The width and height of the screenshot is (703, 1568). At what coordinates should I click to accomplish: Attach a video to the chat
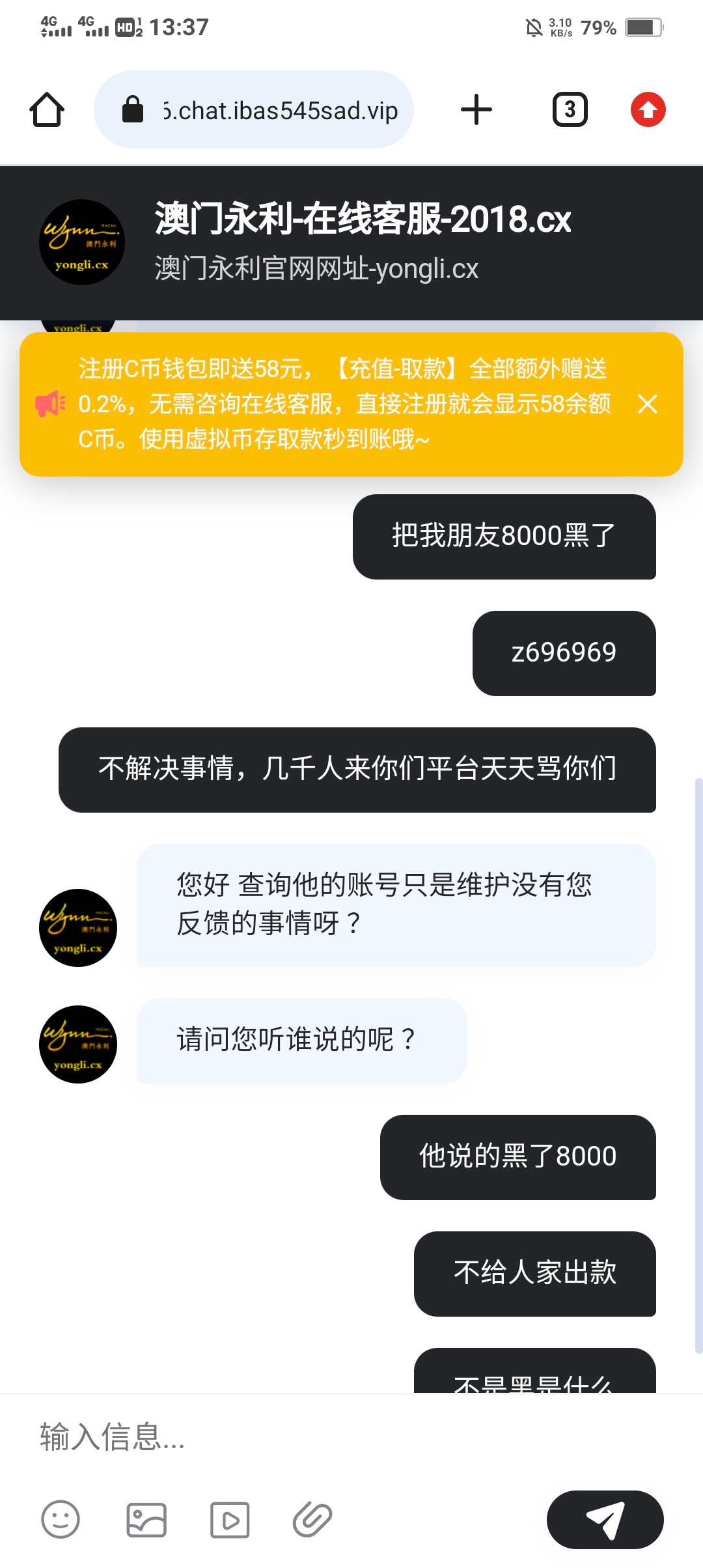pos(230,1519)
